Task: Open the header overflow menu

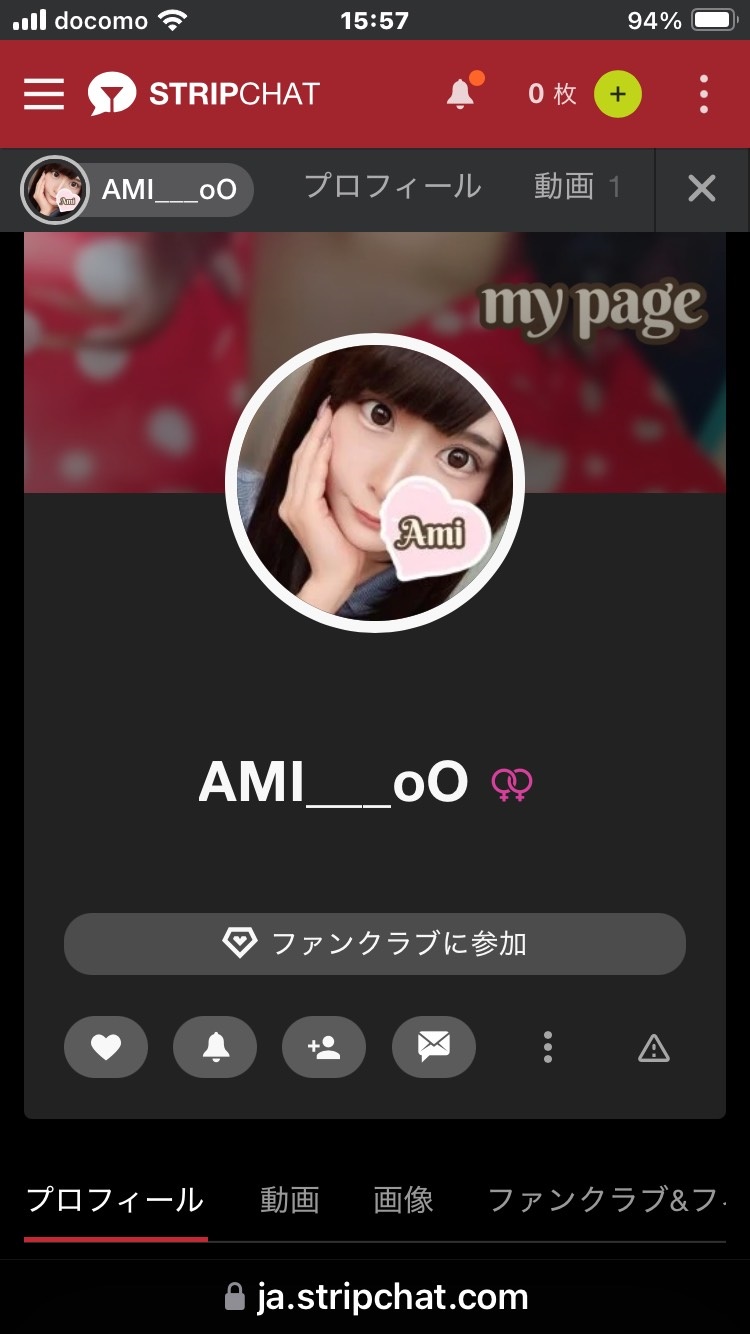Action: click(704, 95)
